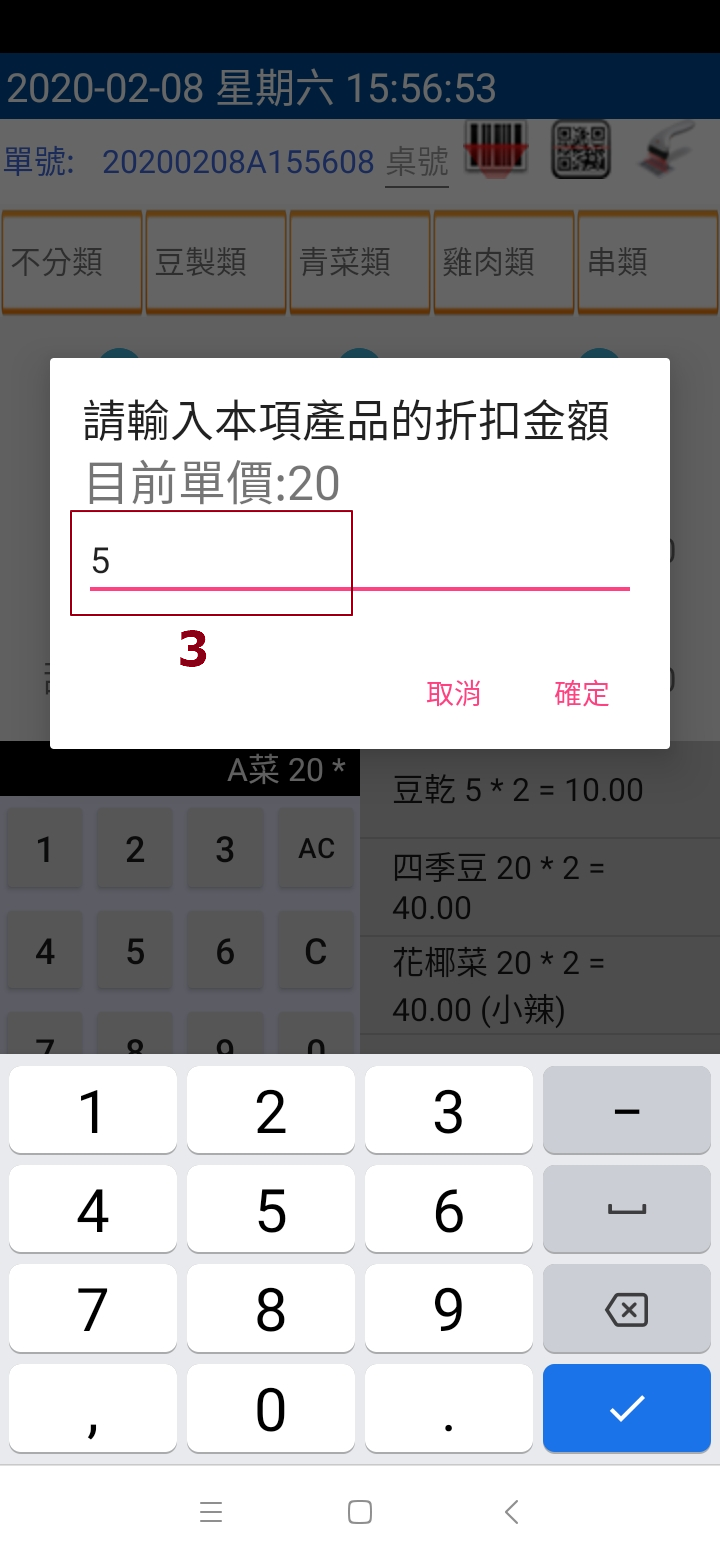This screenshot has height=1560, width=720.
Task: Cancel the discount dialog with 取消
Action: click(x=453, y=693)
